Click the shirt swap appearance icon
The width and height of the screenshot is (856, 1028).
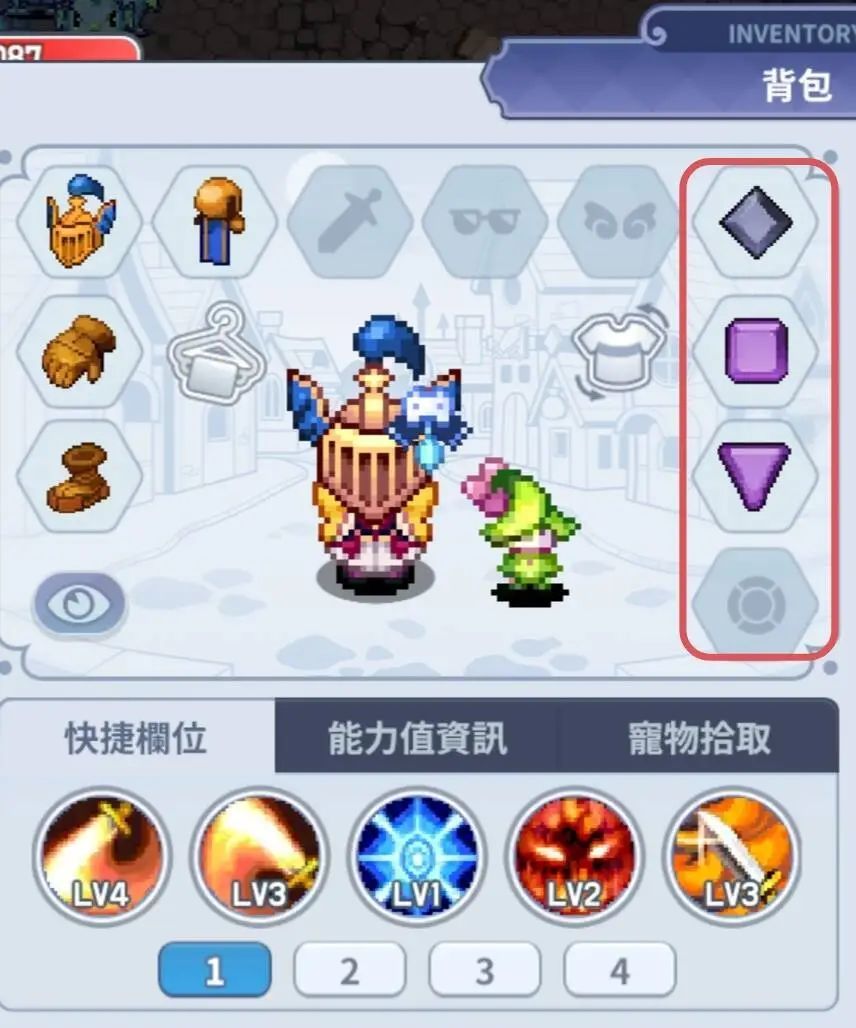(x=614, y=350)
